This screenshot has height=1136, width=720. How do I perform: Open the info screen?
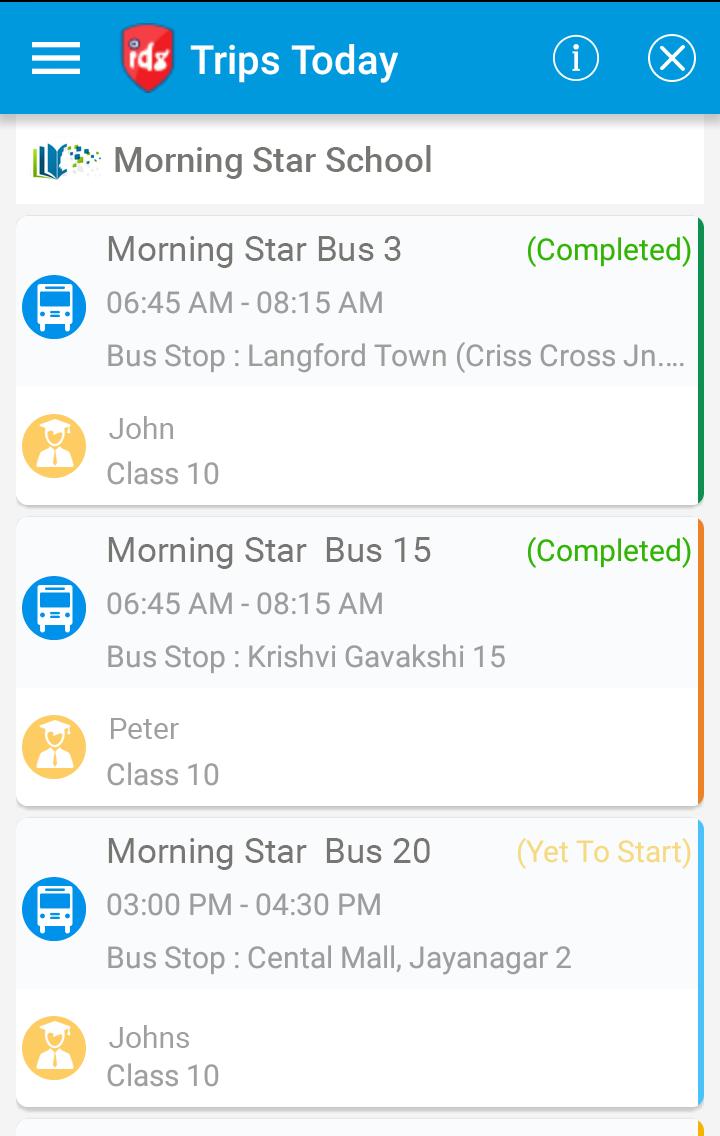(575, 58)
